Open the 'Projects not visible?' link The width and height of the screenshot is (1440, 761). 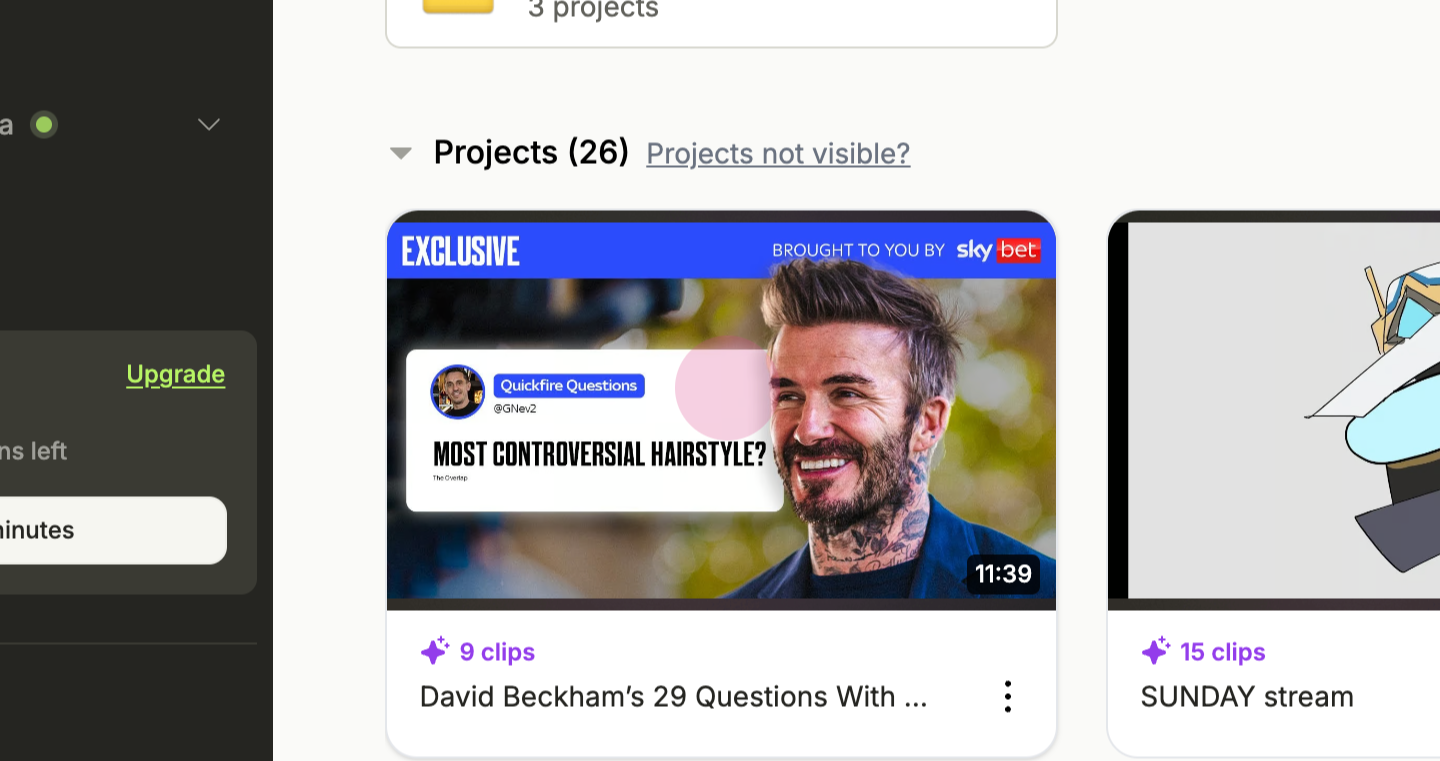coord(778,153)
